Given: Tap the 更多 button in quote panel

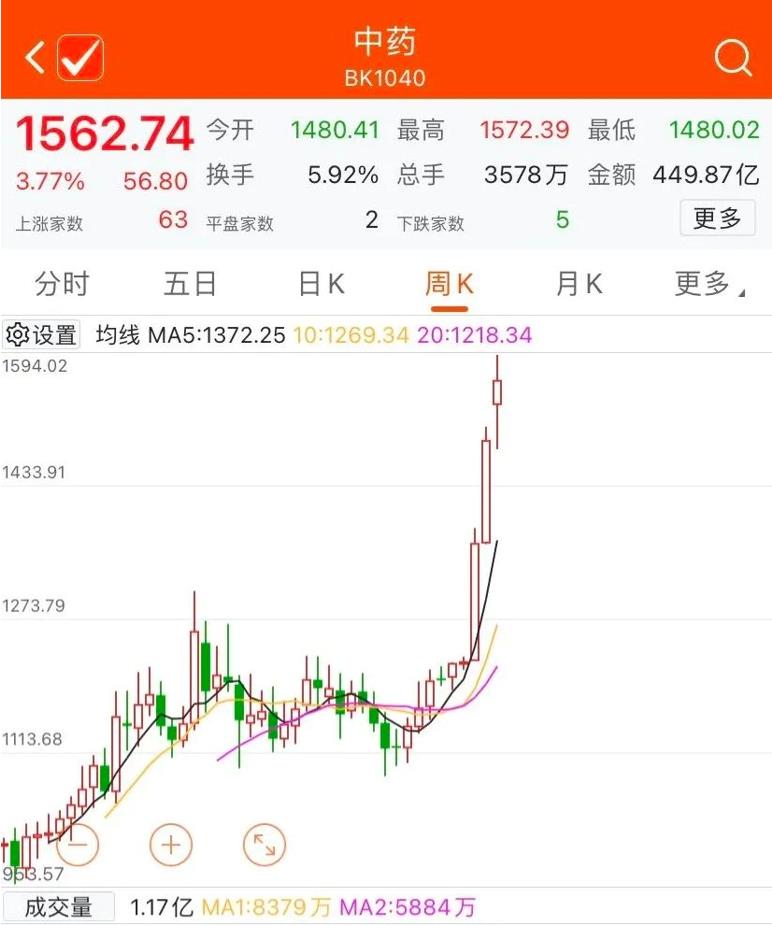Looking at the screenshot, I should [x=717, y=218].
